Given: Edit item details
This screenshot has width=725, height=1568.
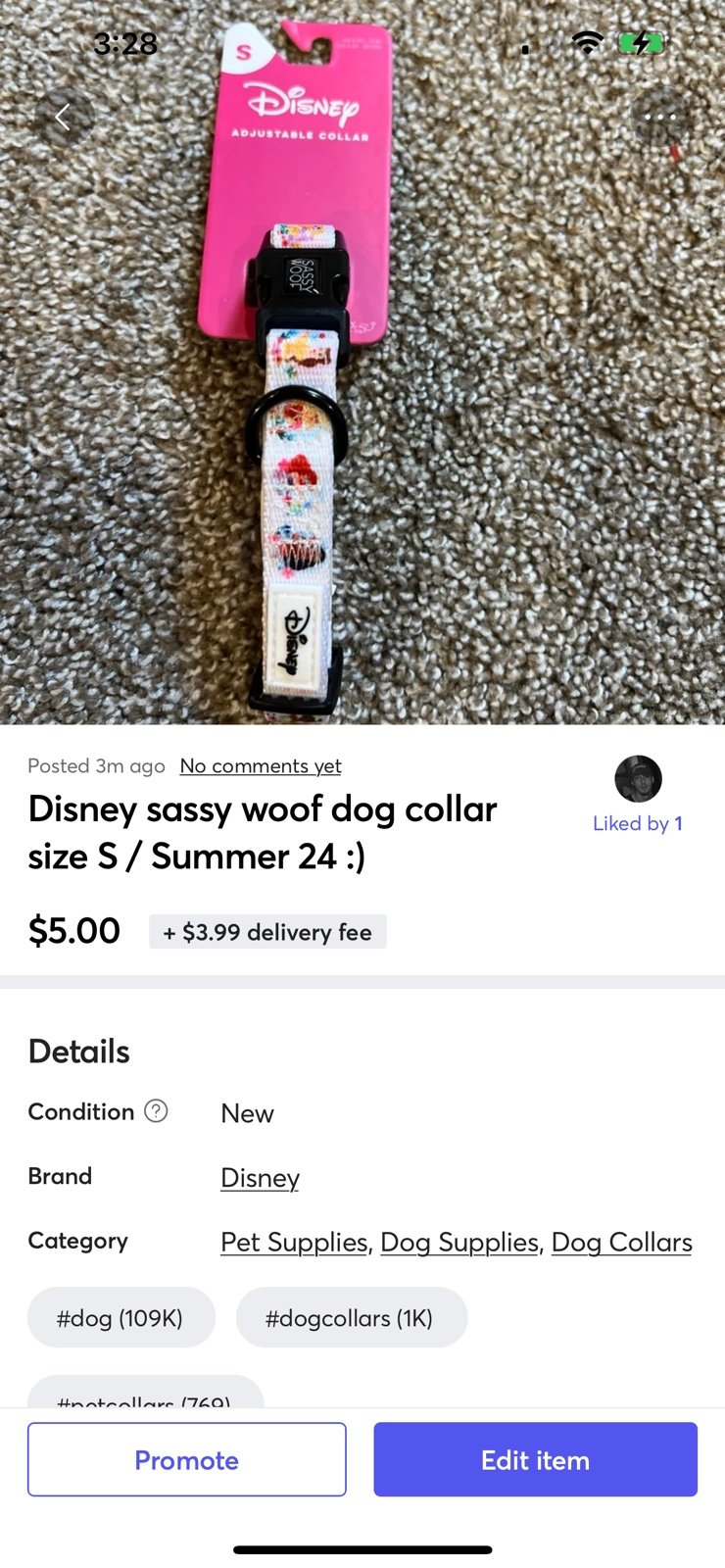Looking at the screenshot, I should [x=535, y=1460].
